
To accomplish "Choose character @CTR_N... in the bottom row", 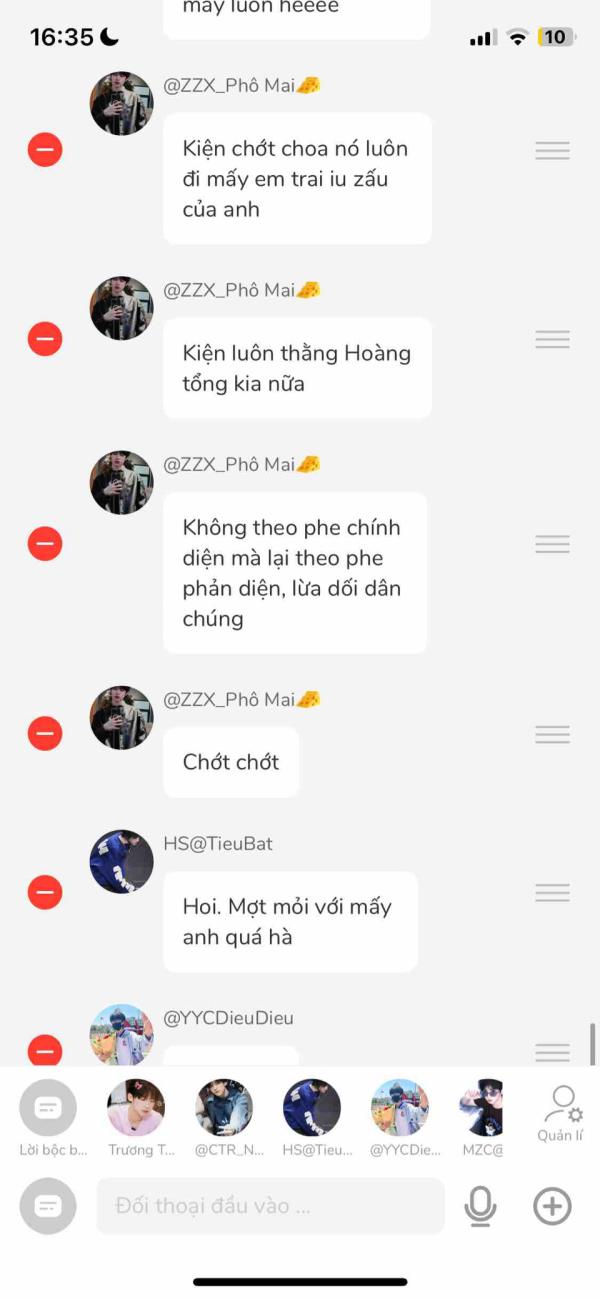I will pos(225,1119).
